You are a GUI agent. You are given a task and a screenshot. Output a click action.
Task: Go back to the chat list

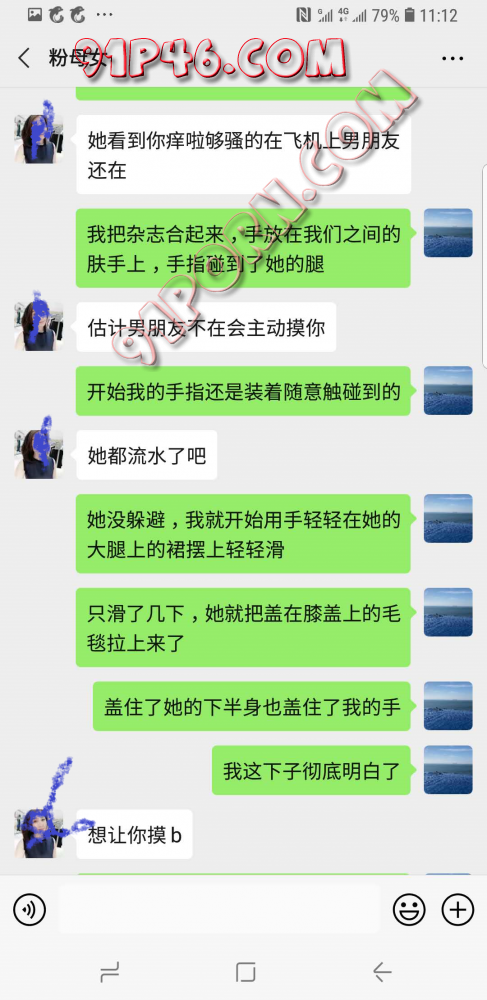(x=24, y=58)
